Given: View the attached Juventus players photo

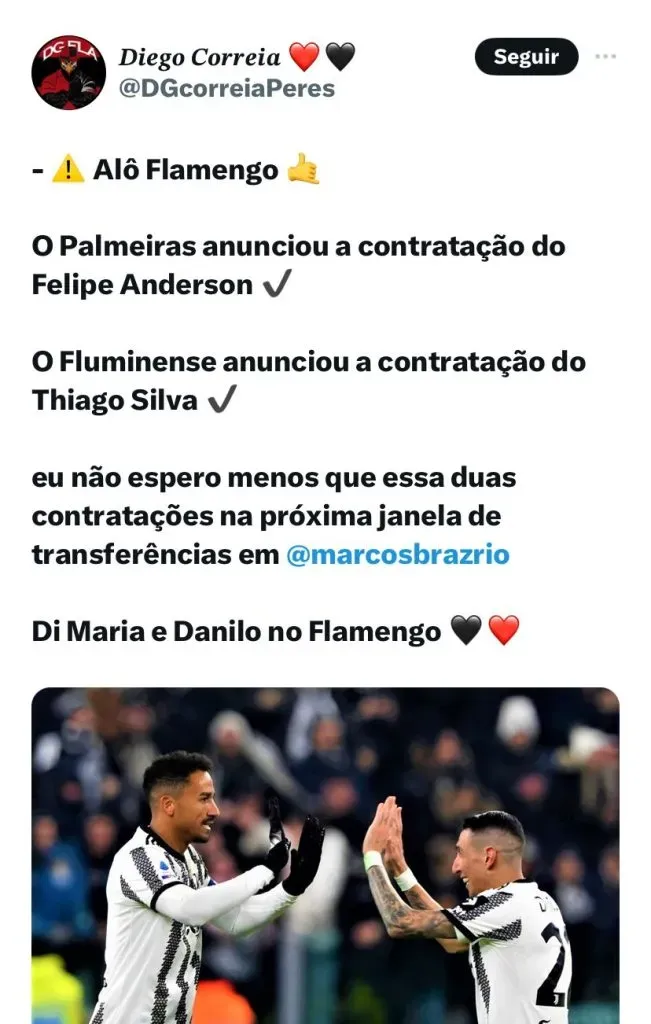Looking at the screenshot, I should click(x=325, y=855).
